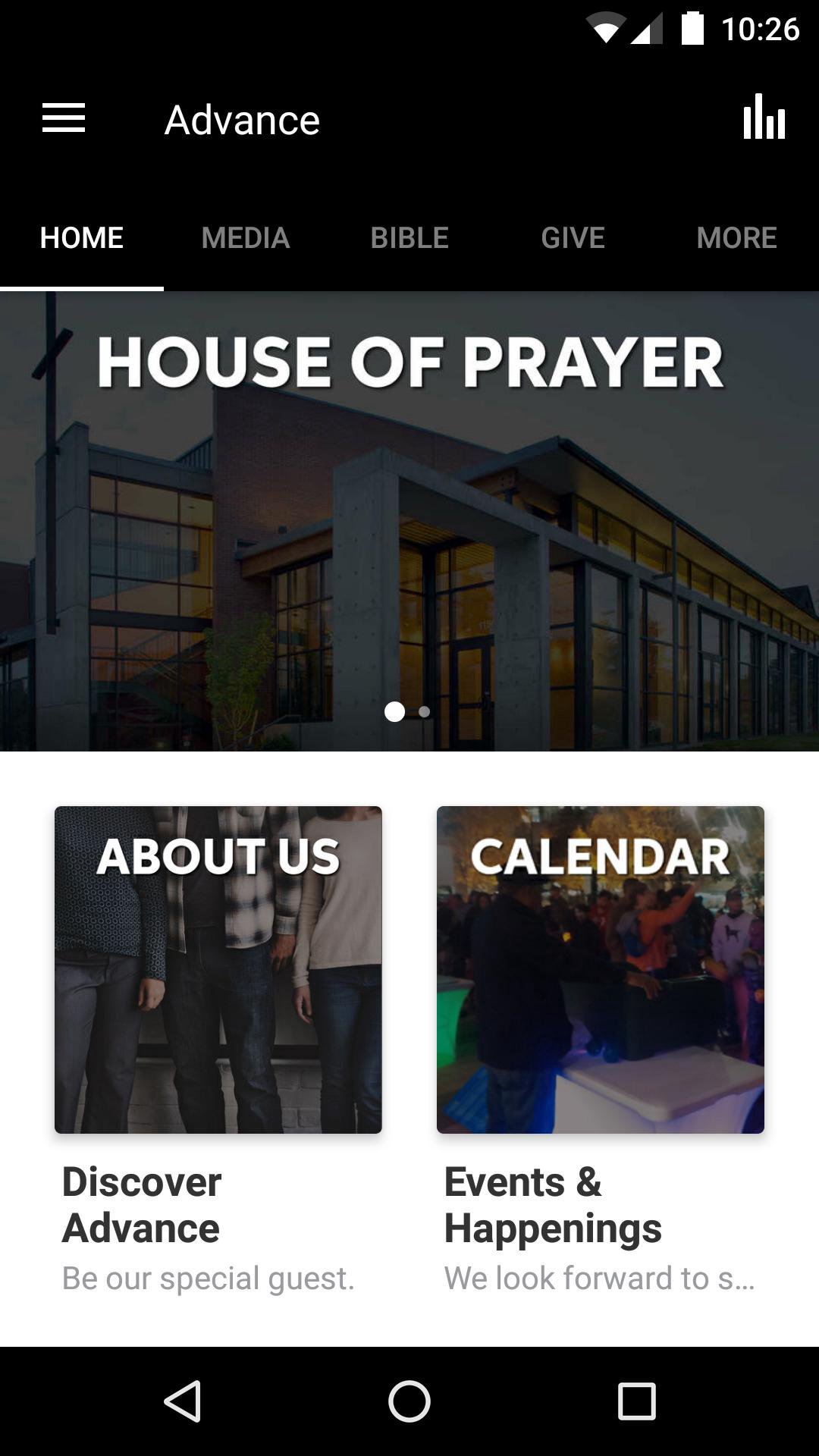Image resolution: width=819 pixels, height=1456 pixels.
Task: Go back using system navigation
Action: click(x=182, y=1401)
